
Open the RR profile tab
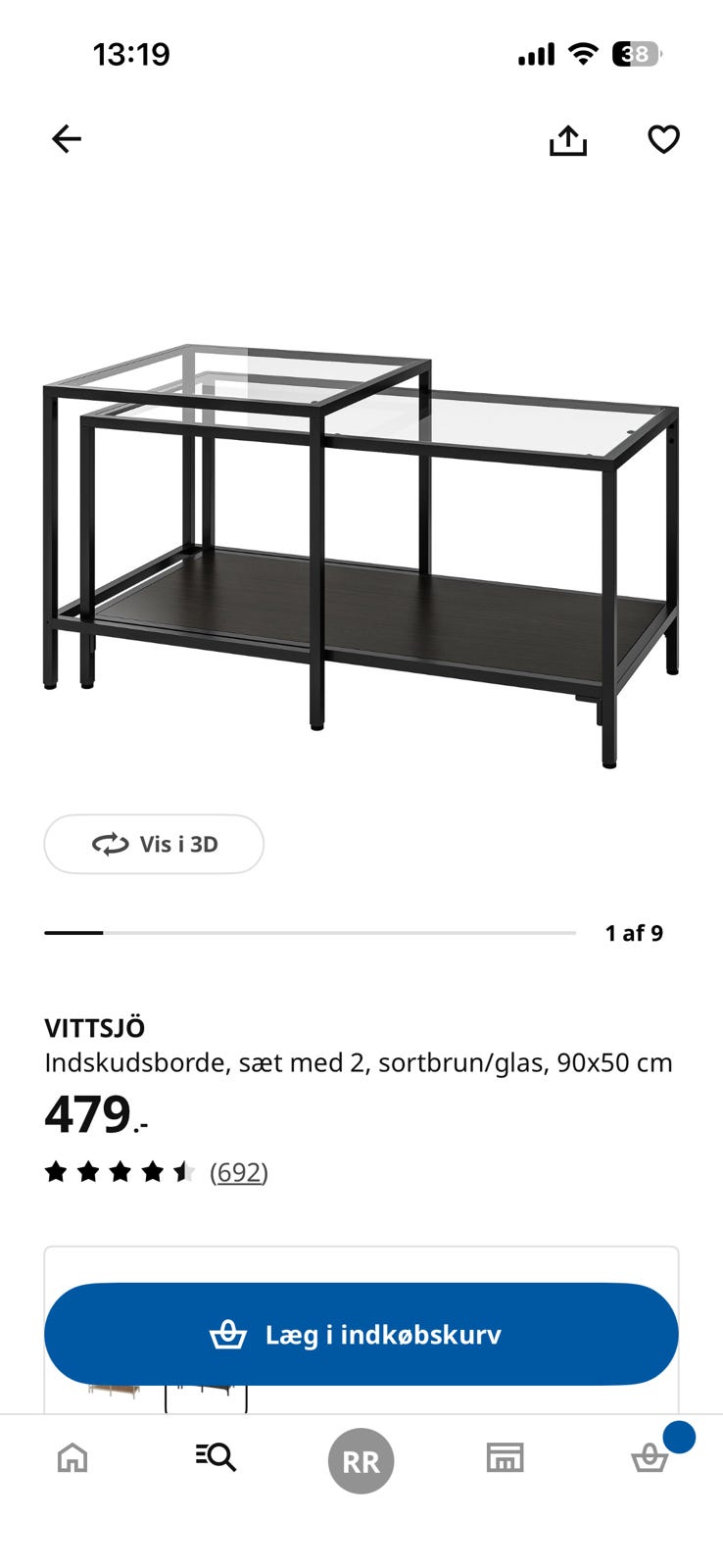pos(361,1461)
